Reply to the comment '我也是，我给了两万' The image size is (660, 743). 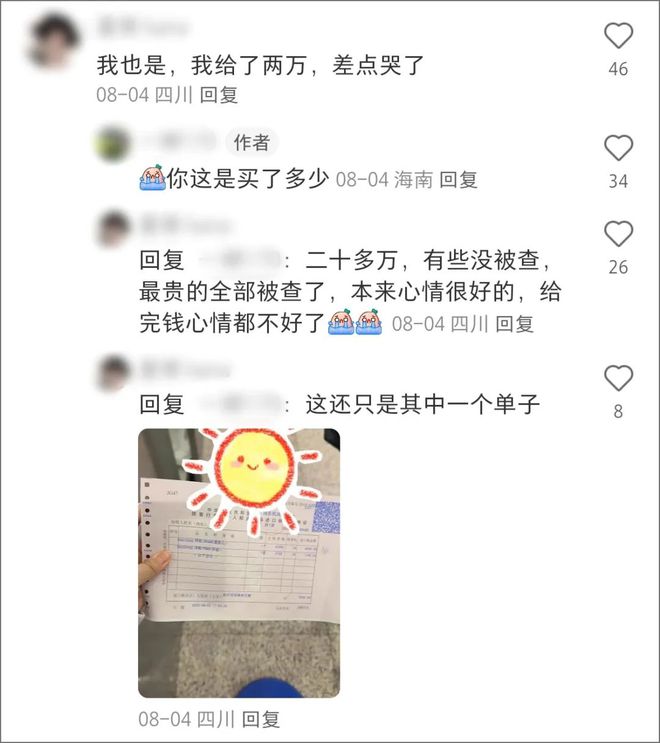(x=218, y=95)
